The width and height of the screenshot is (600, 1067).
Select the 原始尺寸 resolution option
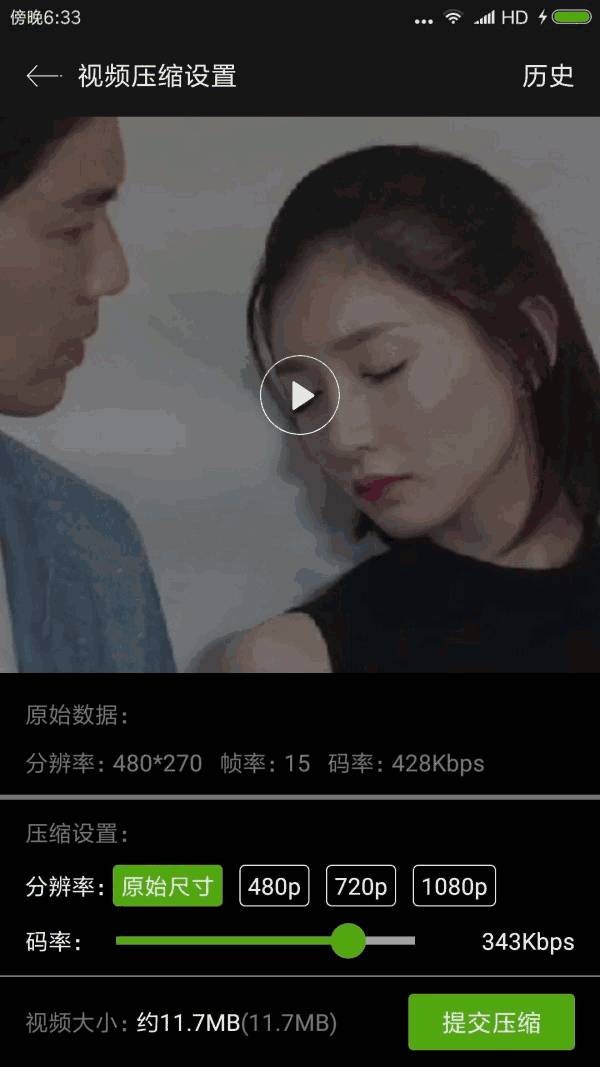point(167,885)
